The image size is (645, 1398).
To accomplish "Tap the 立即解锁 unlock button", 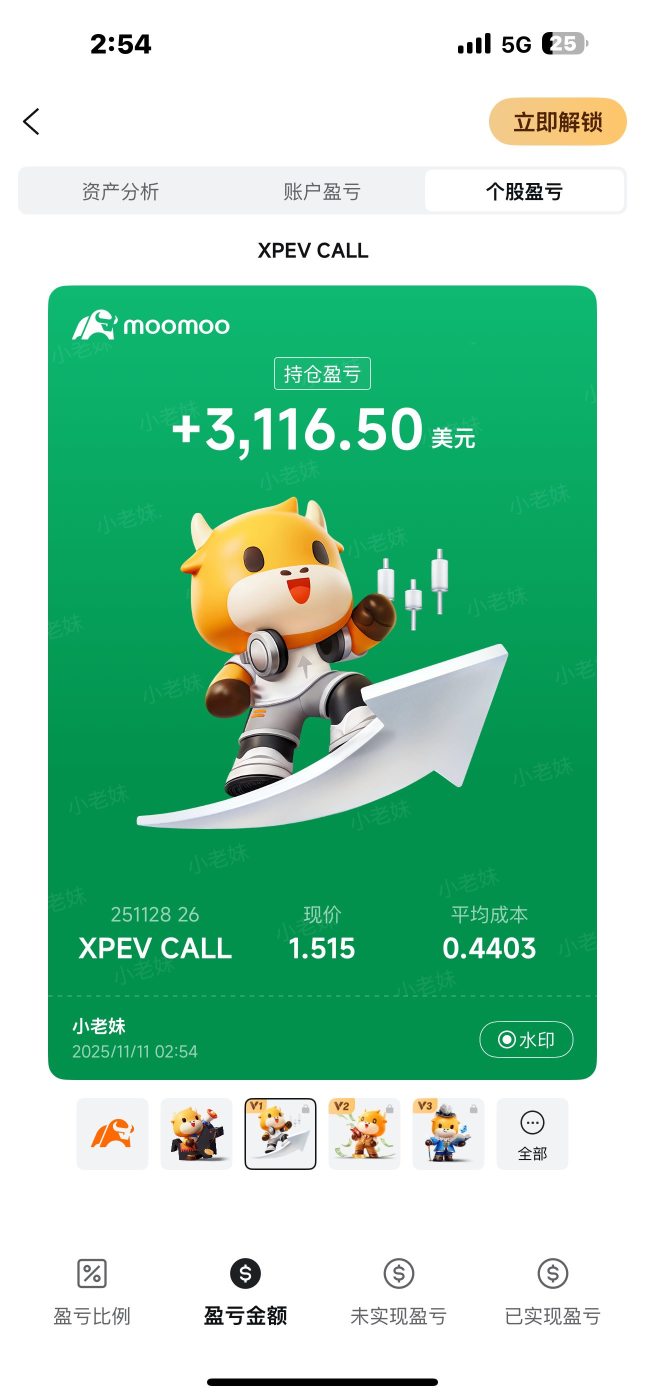I will (x=558, y=122).
